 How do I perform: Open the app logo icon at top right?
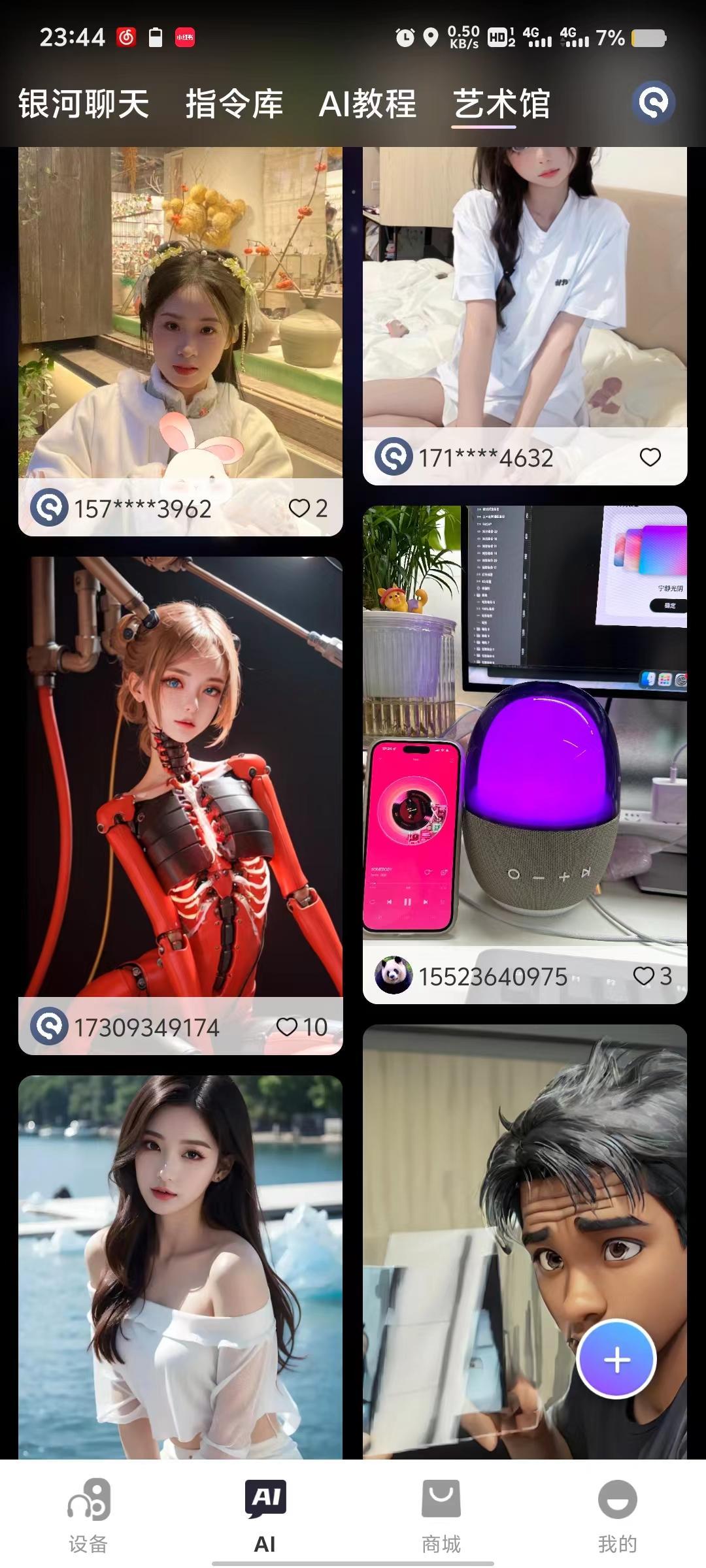pyautogui.click(x=653, y=103)
